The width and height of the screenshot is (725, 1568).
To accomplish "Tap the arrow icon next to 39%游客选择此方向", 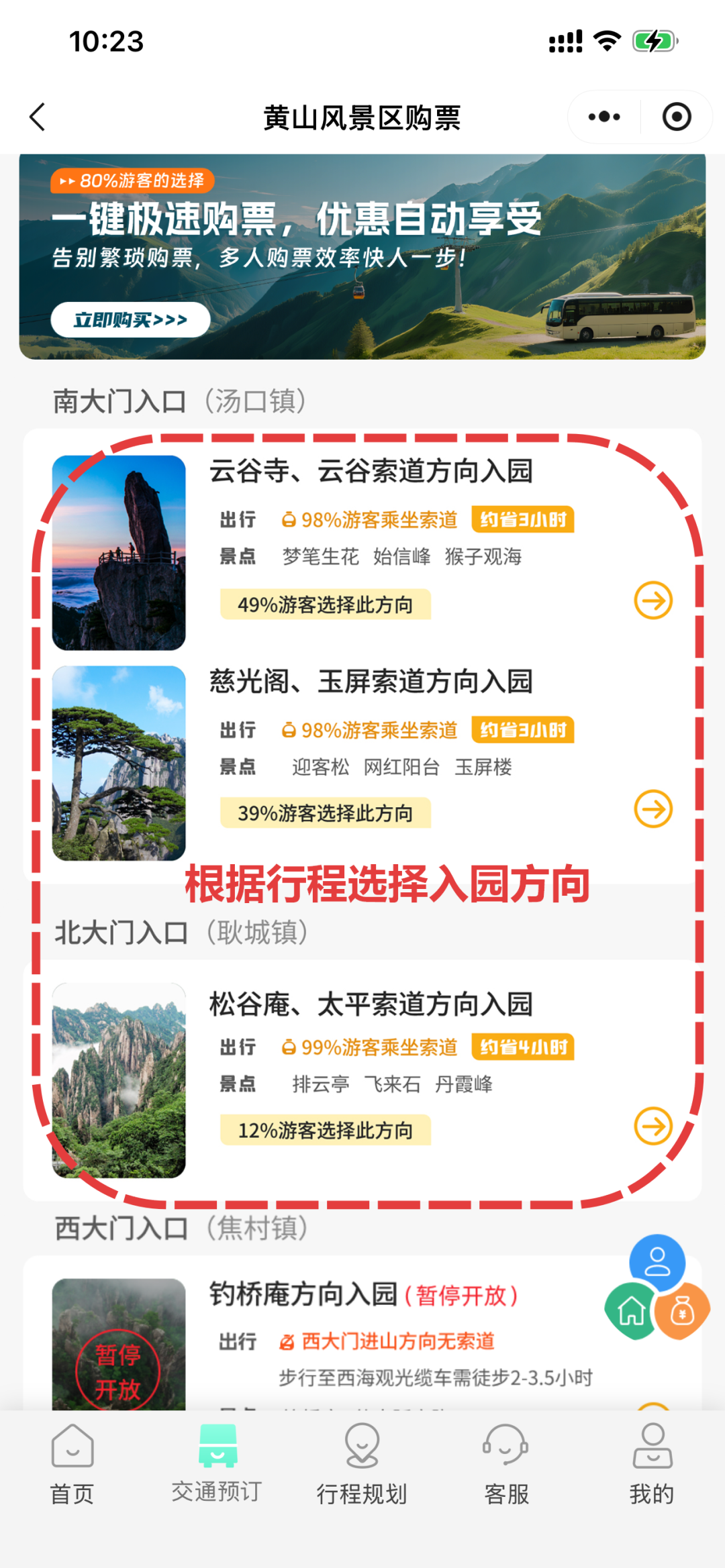I will [653, 808].
